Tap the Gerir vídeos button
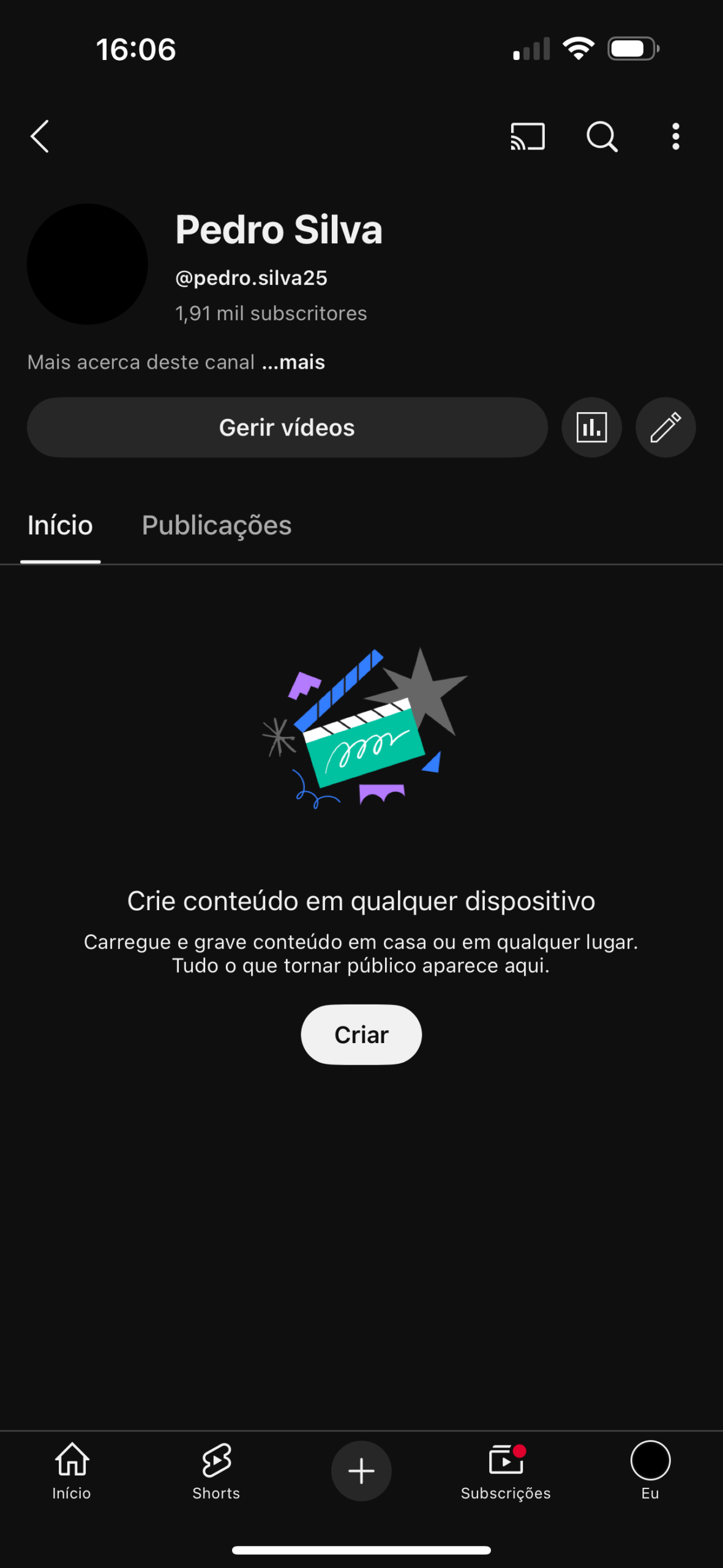The width and height of the screenshot is (723, 1568). (x=287, y=428)
